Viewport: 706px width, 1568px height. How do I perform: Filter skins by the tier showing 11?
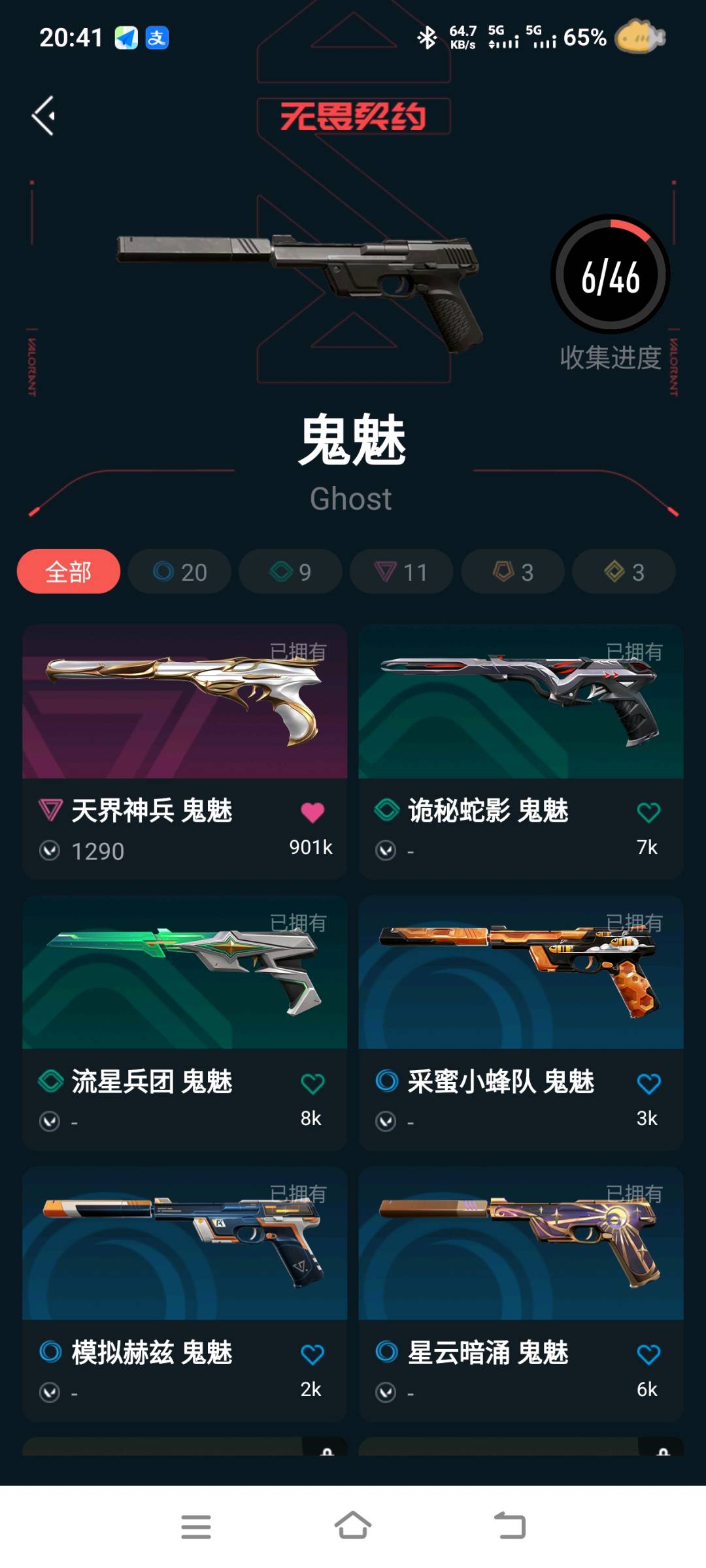(401, 572)
